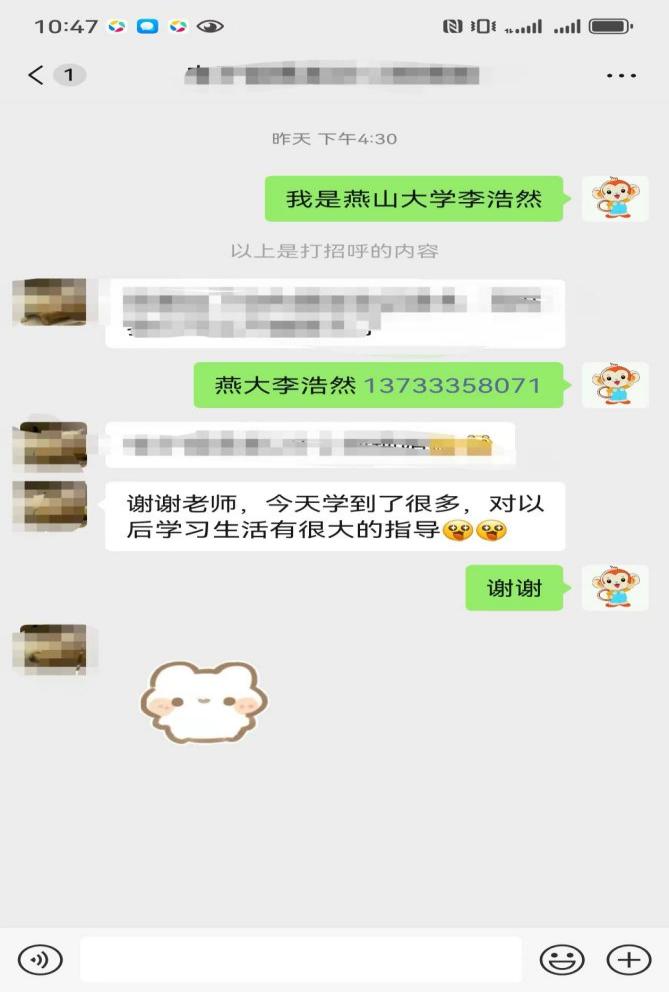Switch to voice message input
Screen dimensions: 669x992
point(40,960)
